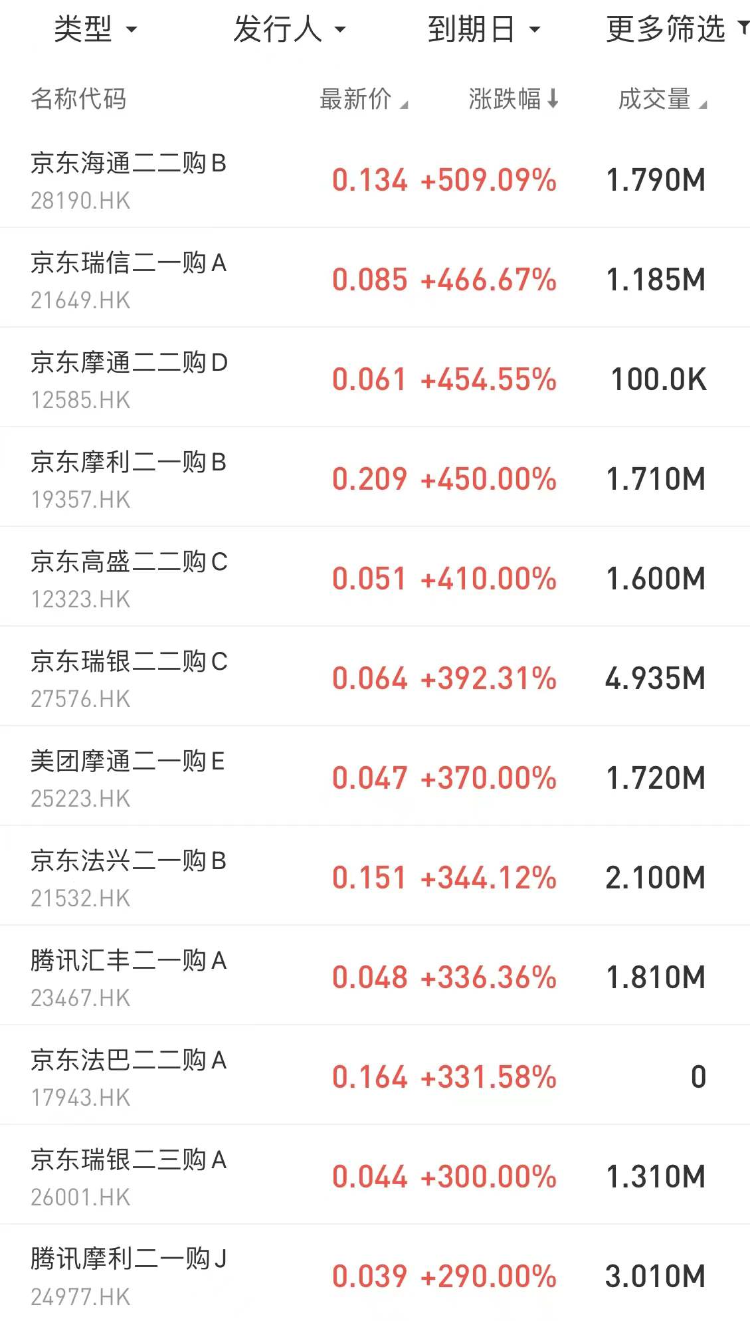The width and height of the screenshot is (750, 1321).
Task: View 京东摩利二一购B 19357.HK
Action: [375, 478]
